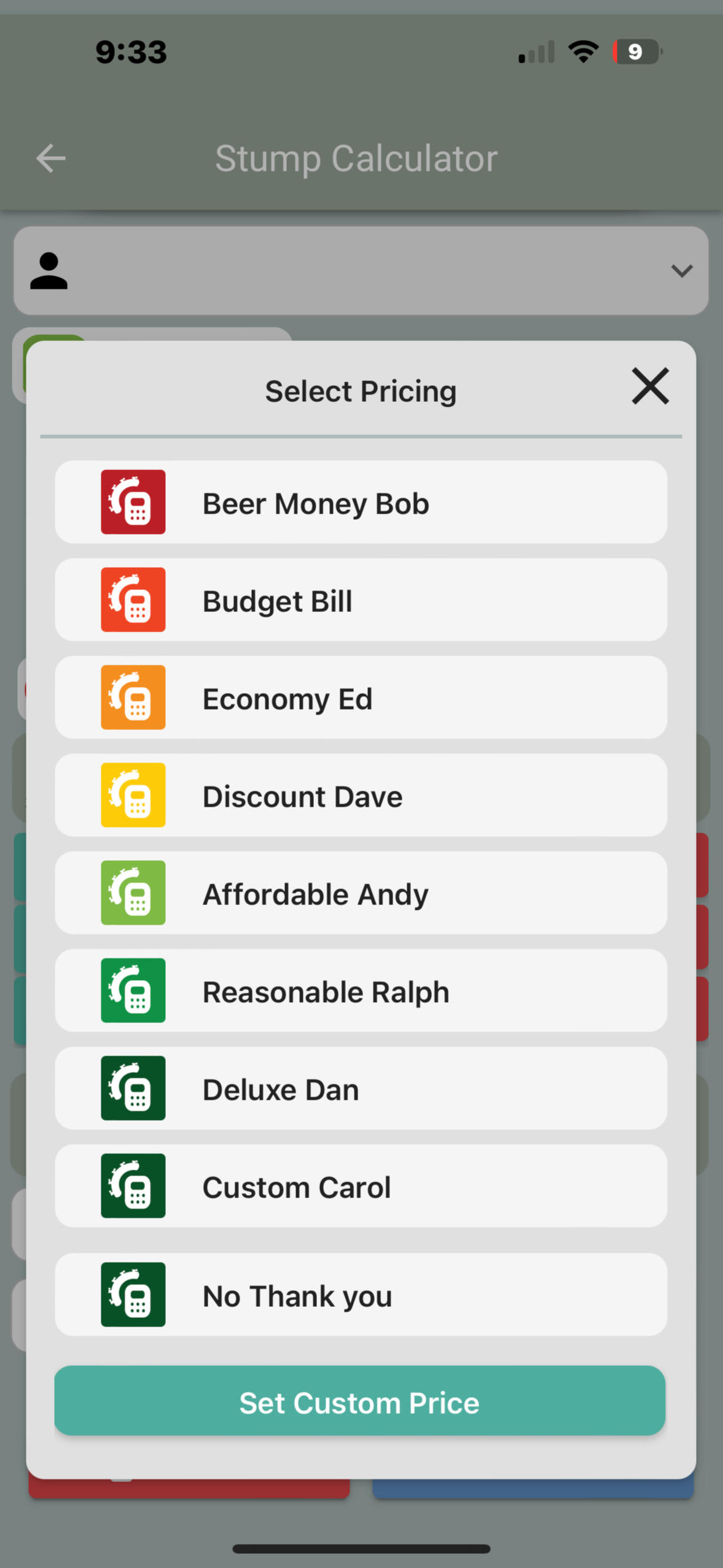Screen dimensions: 723x1568
Task: Choose the Budget Bill pricing option
Action: coord(361,600)
